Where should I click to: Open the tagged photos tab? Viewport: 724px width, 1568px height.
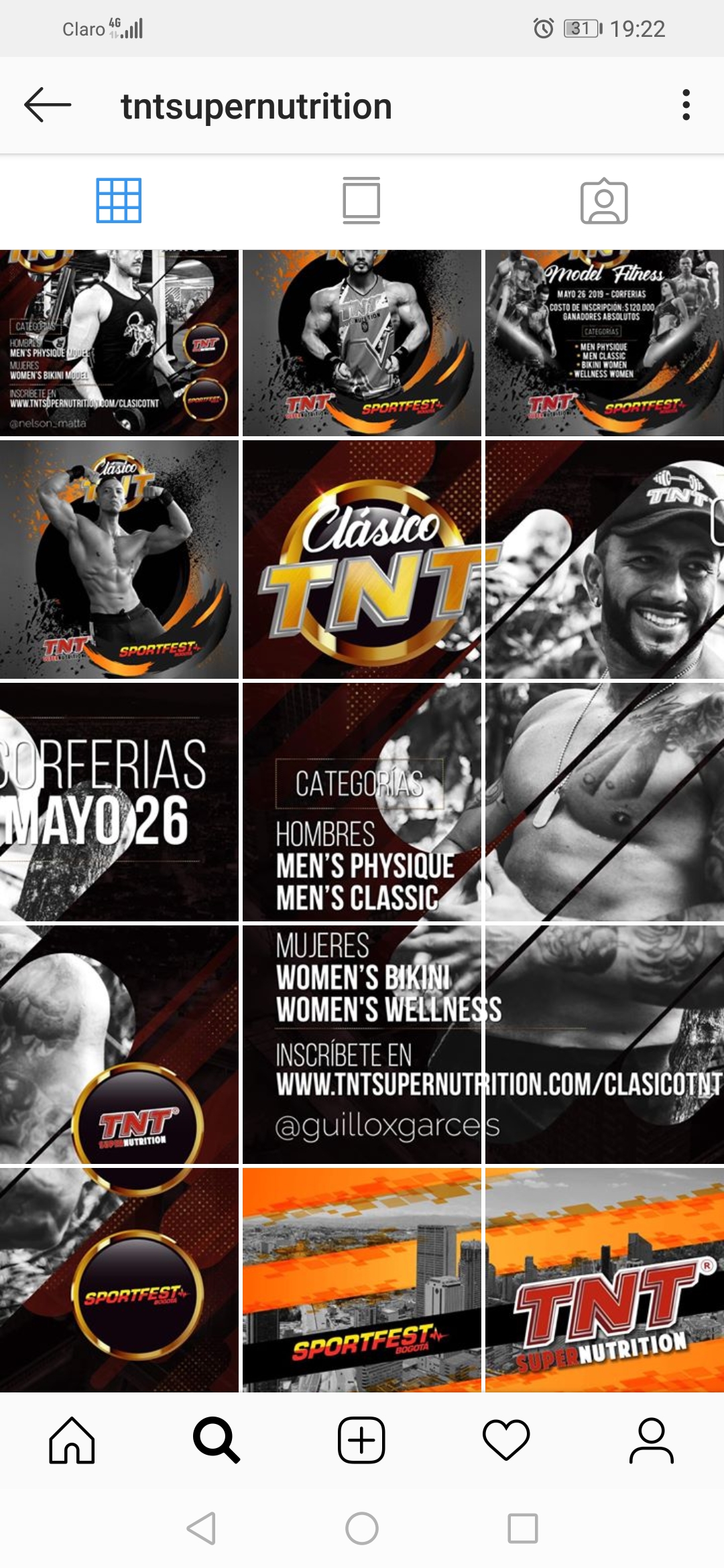pos(603,201)
